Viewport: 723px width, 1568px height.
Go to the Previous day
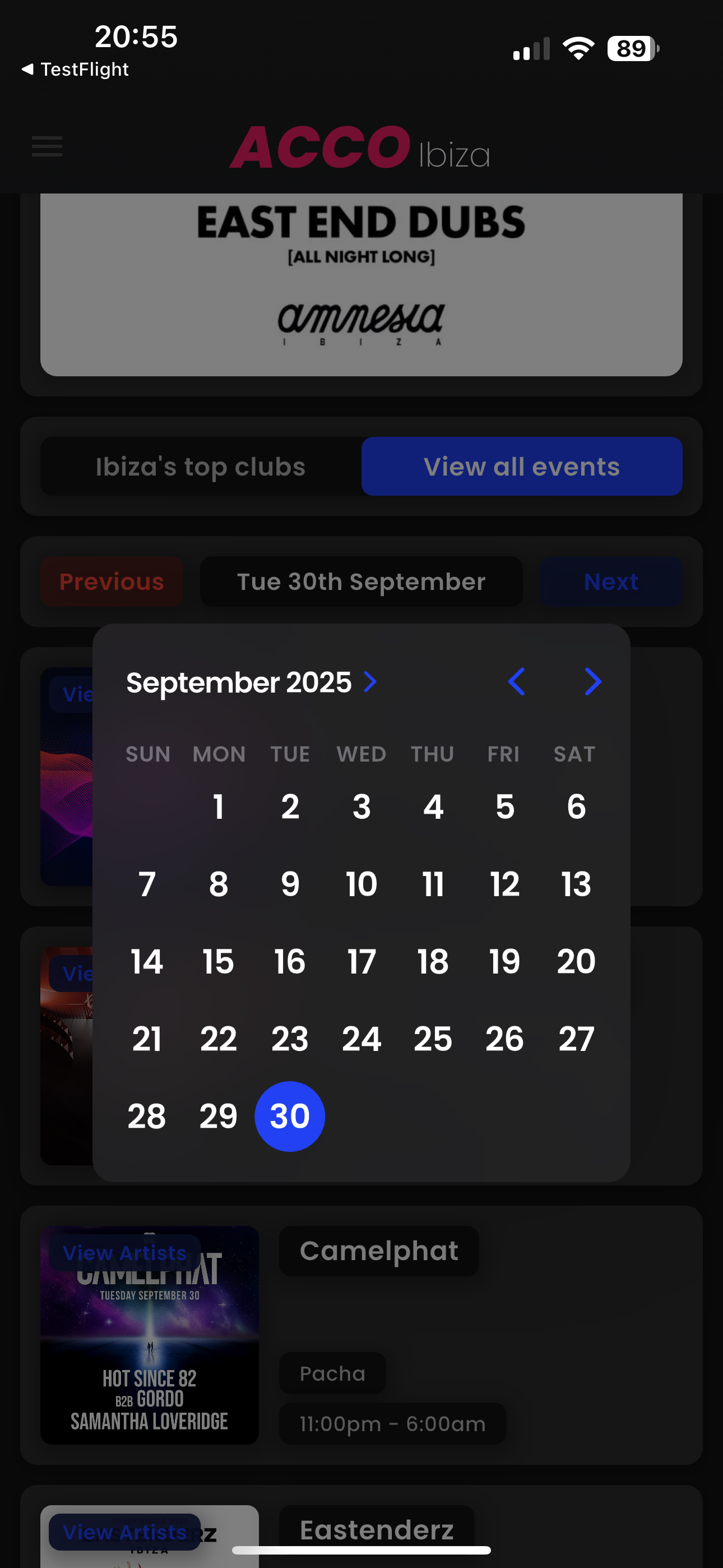(x=112, y=582)
